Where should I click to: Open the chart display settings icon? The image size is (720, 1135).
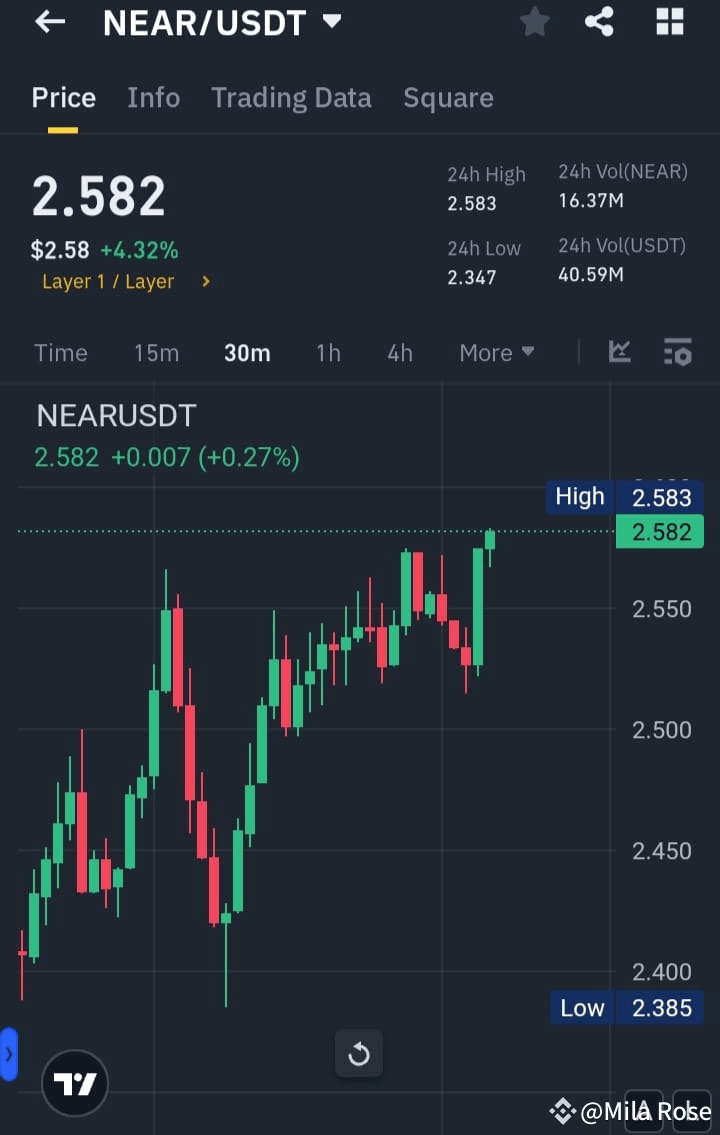coord(677,352)
